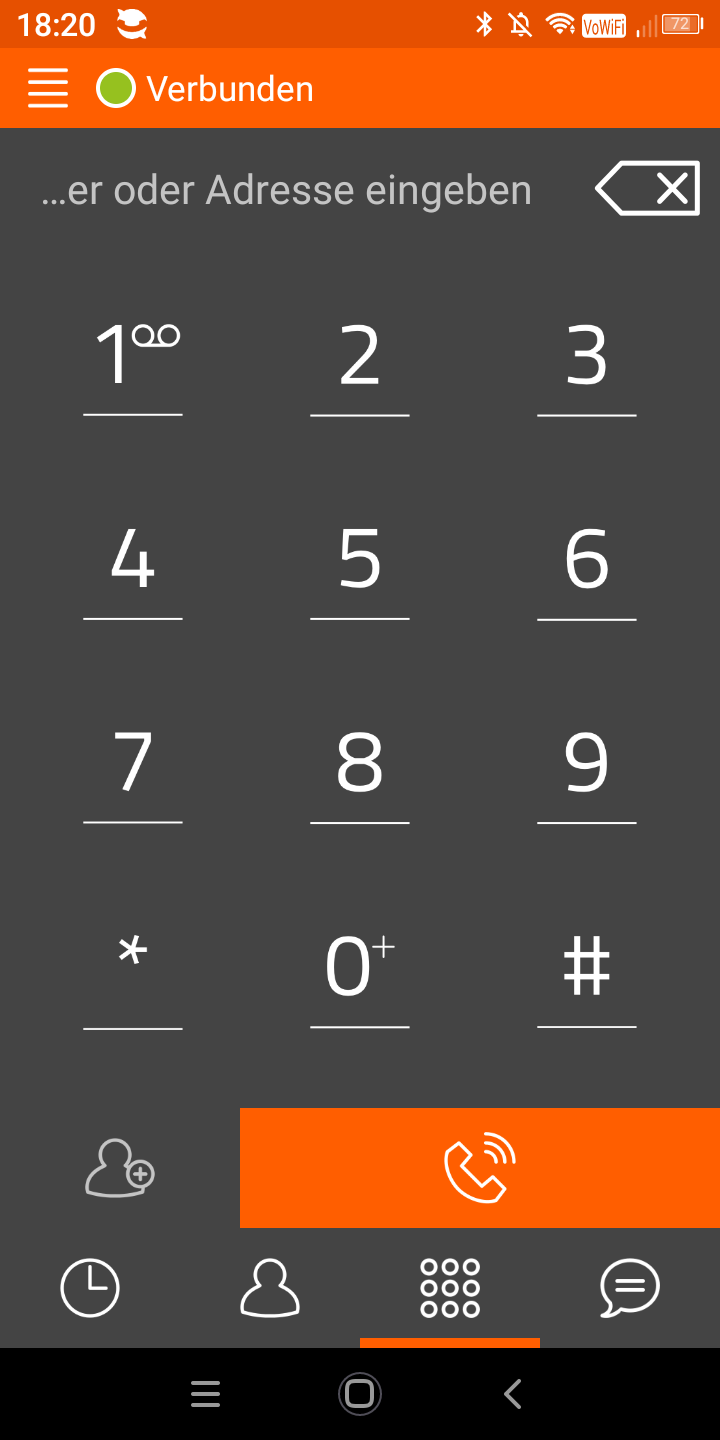Open the contacts tab
720x1440 pixels.
coord(270,1288)
